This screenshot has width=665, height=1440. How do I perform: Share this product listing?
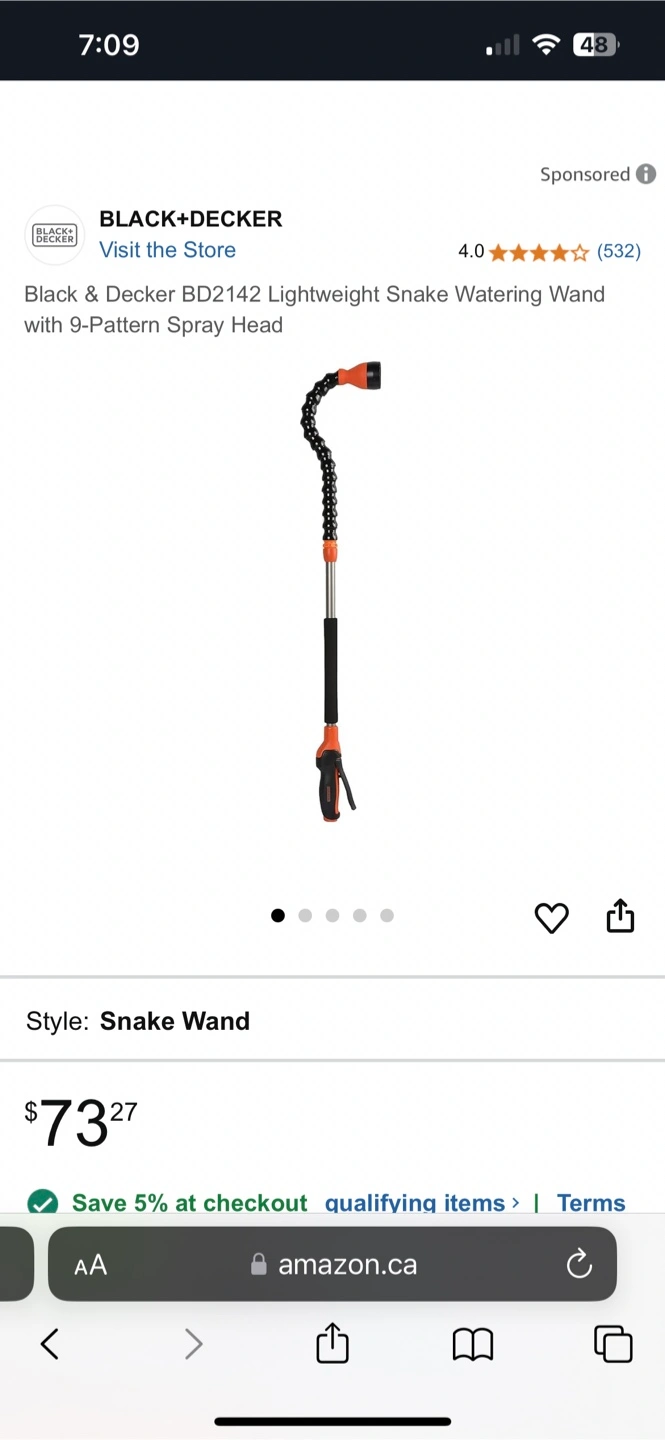pos(620,916)
